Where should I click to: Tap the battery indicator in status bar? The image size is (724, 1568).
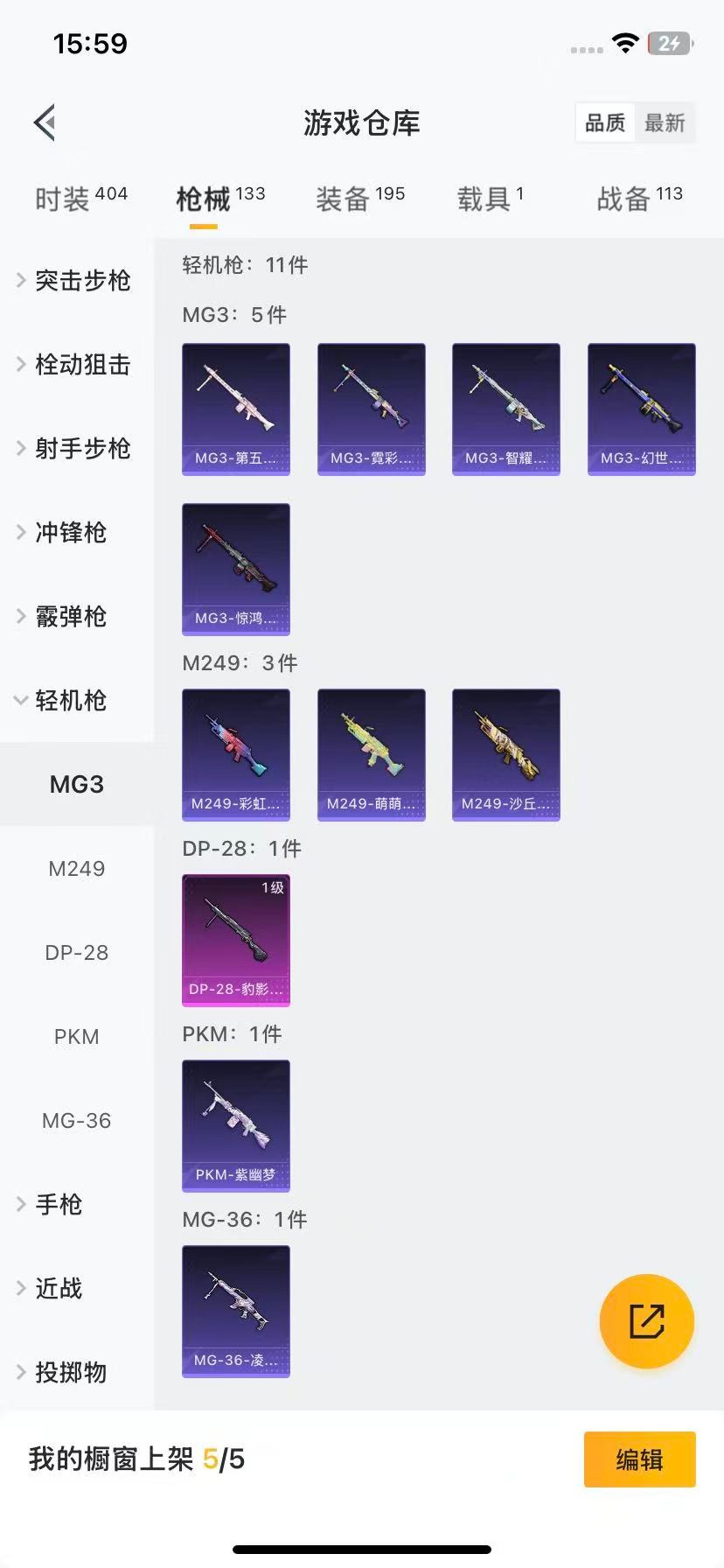[667, 43]
